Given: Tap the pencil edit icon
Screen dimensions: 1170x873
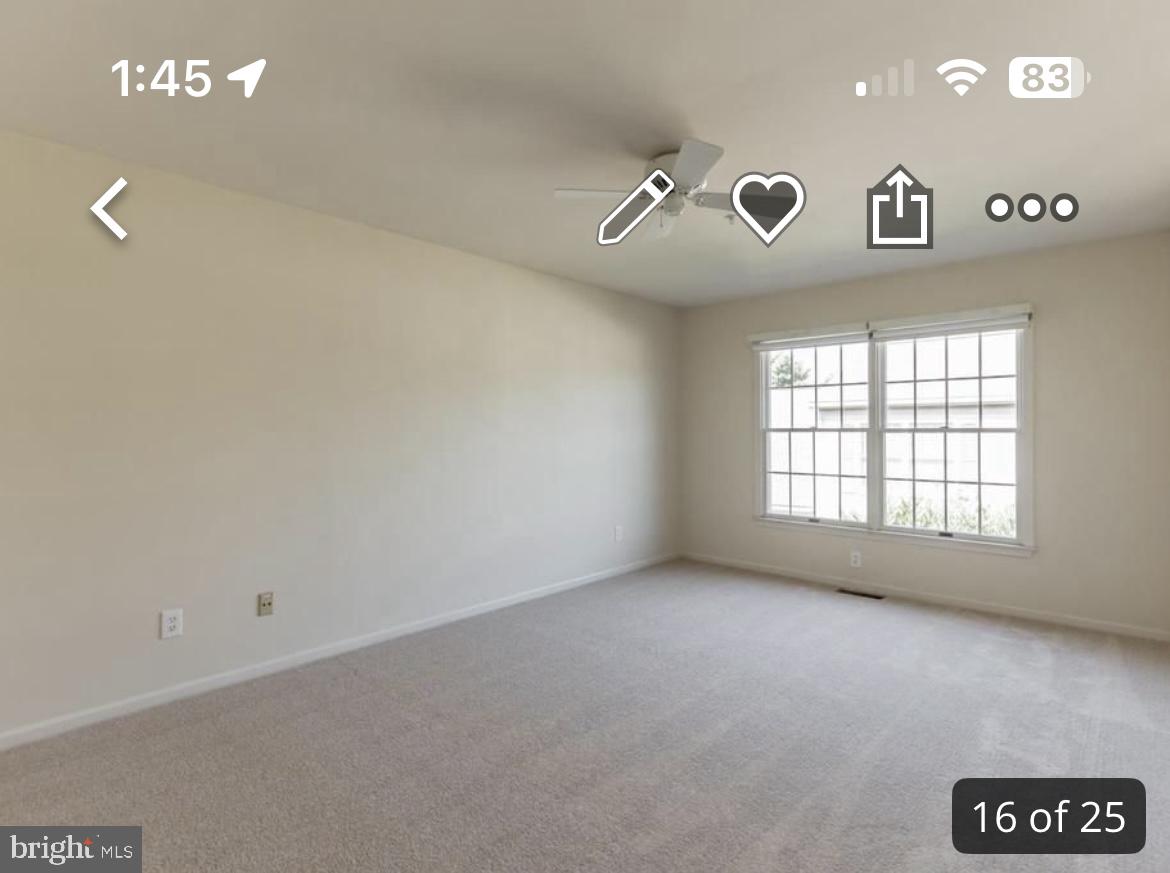Looking at the screenshot, I should pos(635,208).
